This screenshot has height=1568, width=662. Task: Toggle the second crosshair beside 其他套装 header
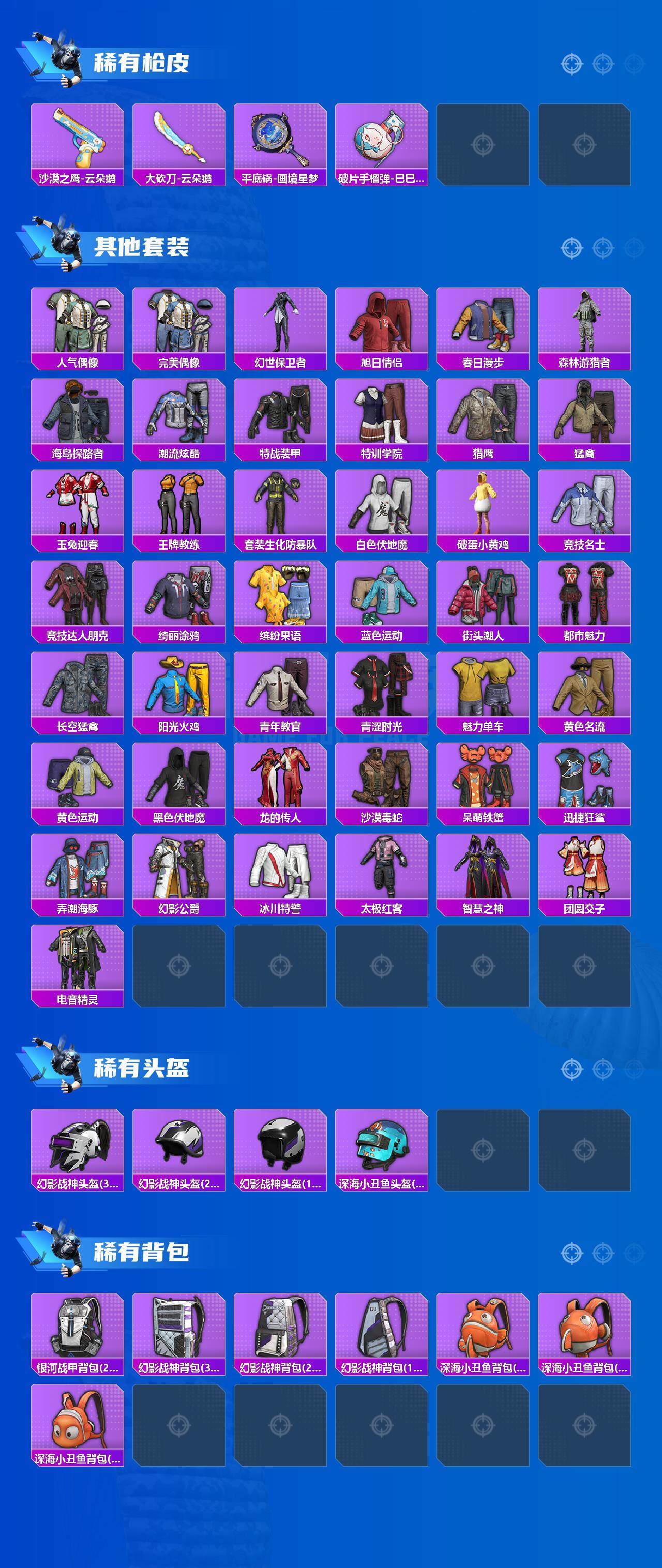tap(603, 248)
